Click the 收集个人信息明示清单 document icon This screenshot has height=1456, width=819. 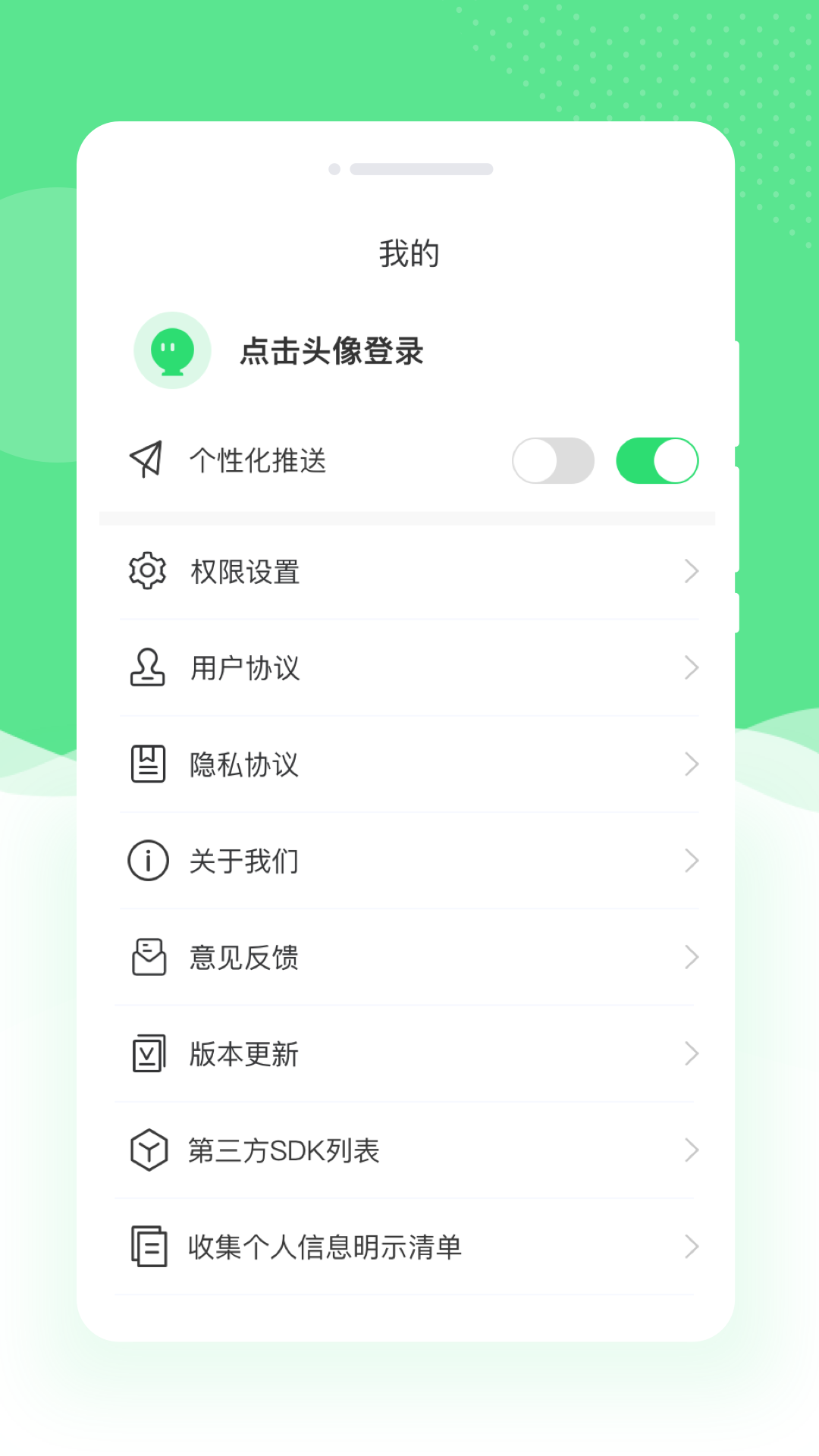tap(148, 1246)
